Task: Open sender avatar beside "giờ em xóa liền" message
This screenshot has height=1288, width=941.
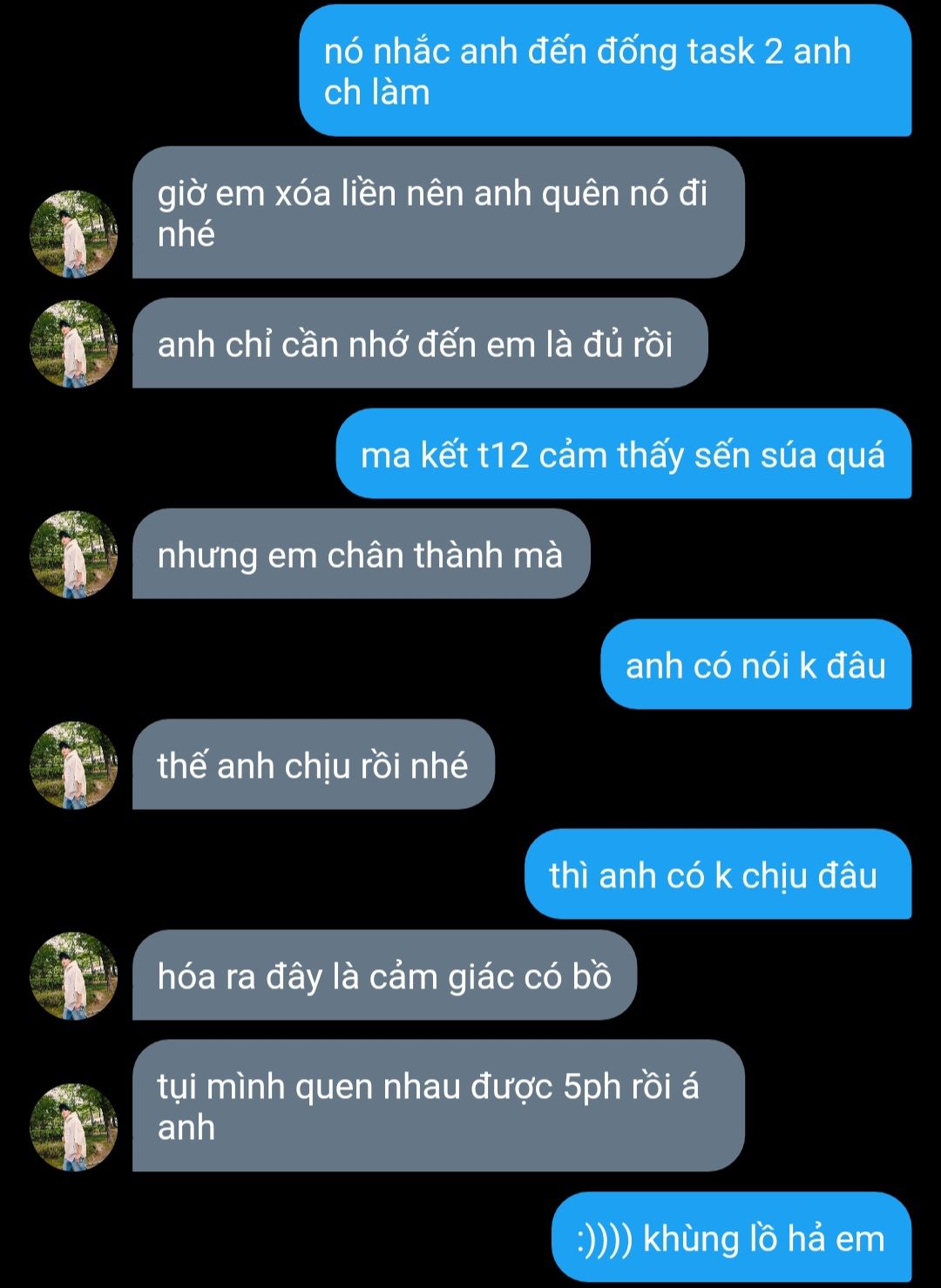Action: pyautogui.click(x=74, y=234)
